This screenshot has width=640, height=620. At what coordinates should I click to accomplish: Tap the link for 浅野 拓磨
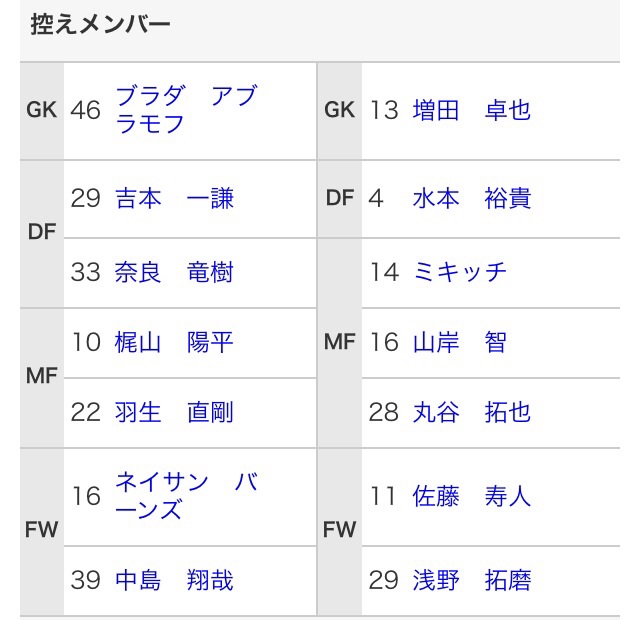pos(471,580)
